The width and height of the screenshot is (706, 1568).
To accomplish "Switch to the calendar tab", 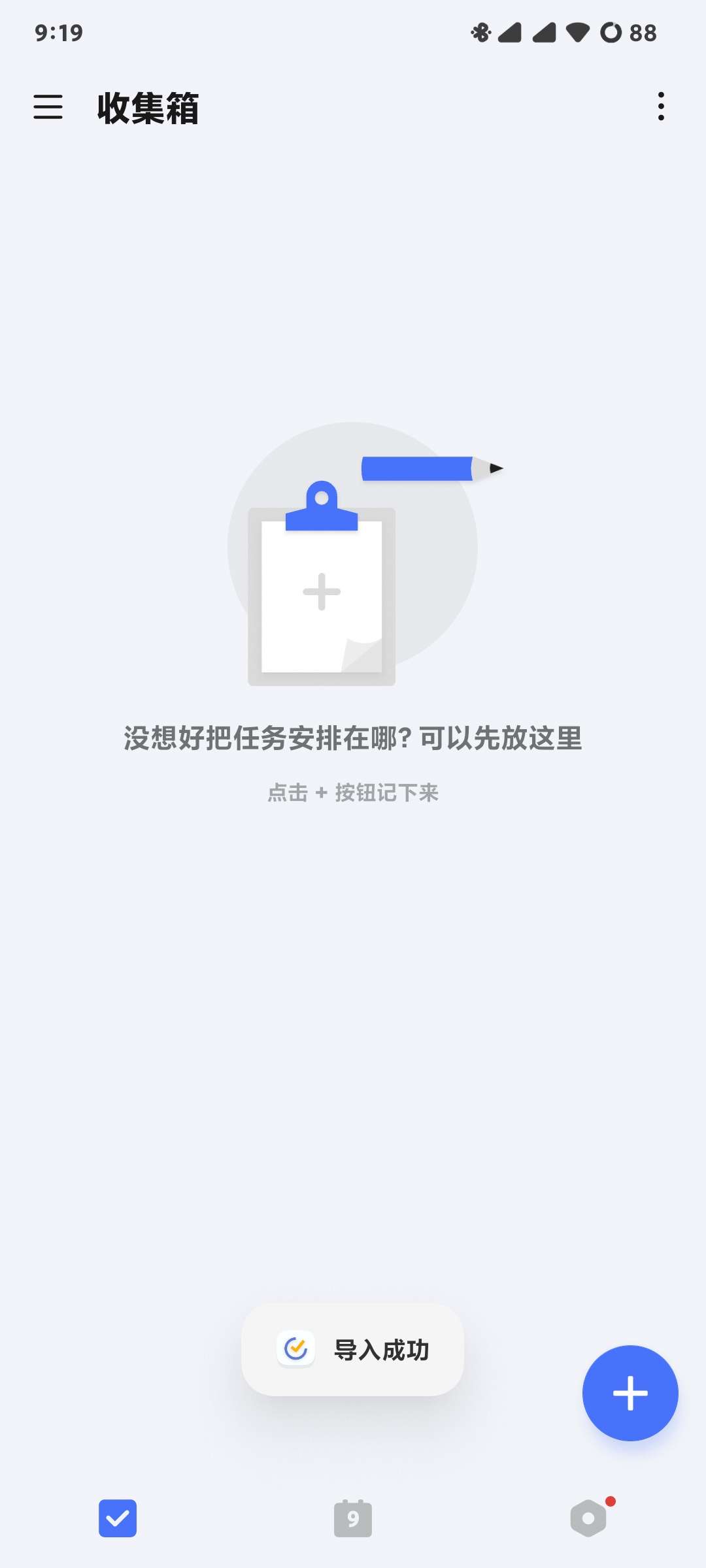I will [x=353, y=1518].
